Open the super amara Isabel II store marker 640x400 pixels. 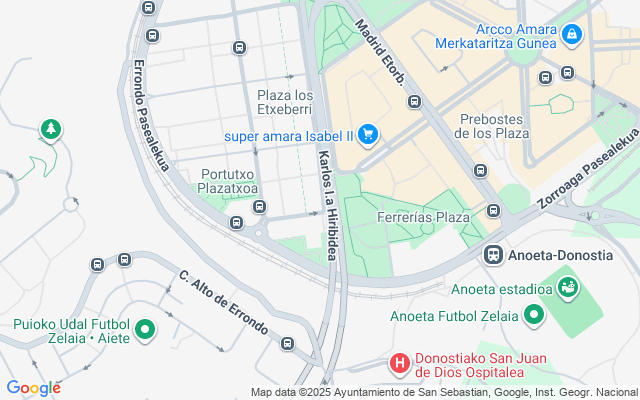point(367,133)
